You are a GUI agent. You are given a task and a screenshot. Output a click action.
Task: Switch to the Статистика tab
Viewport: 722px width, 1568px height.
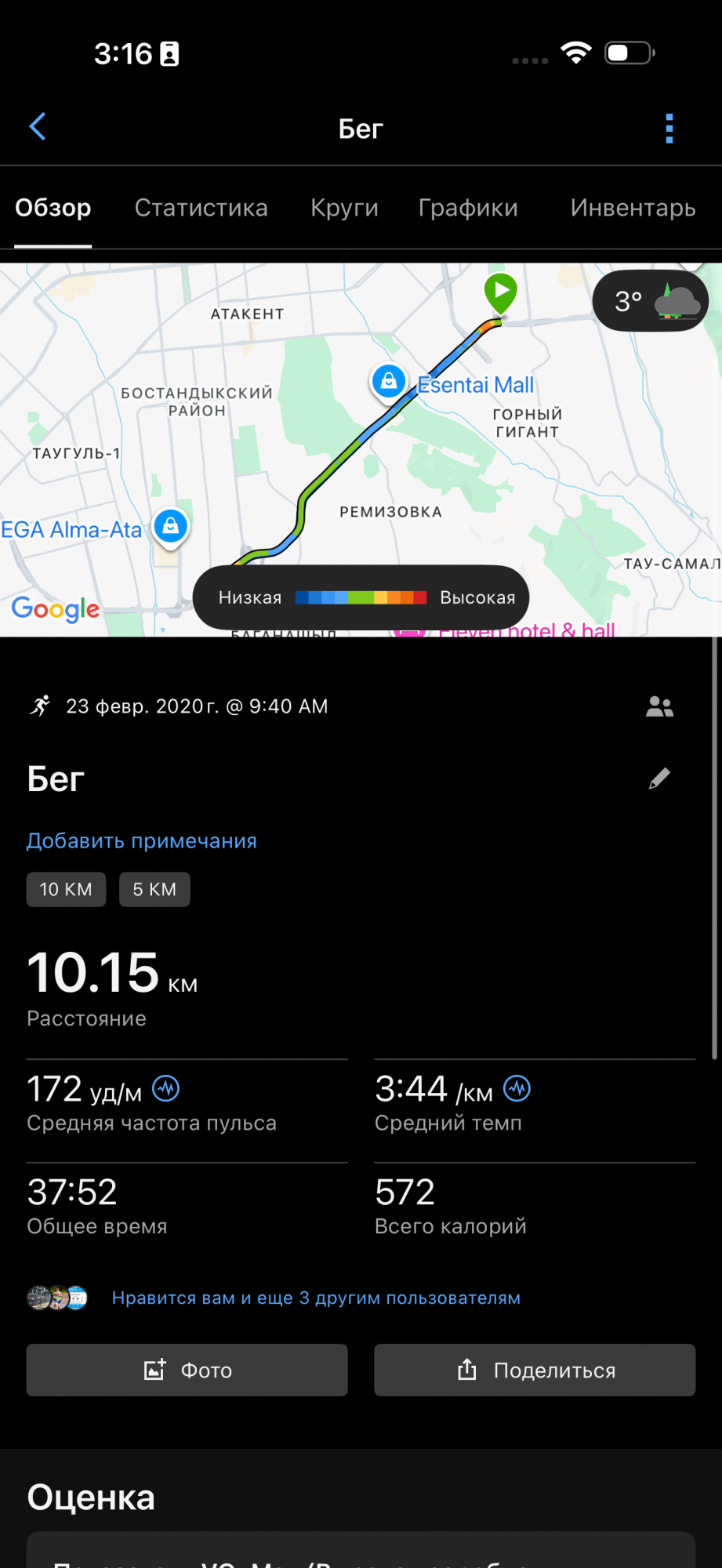201,208
